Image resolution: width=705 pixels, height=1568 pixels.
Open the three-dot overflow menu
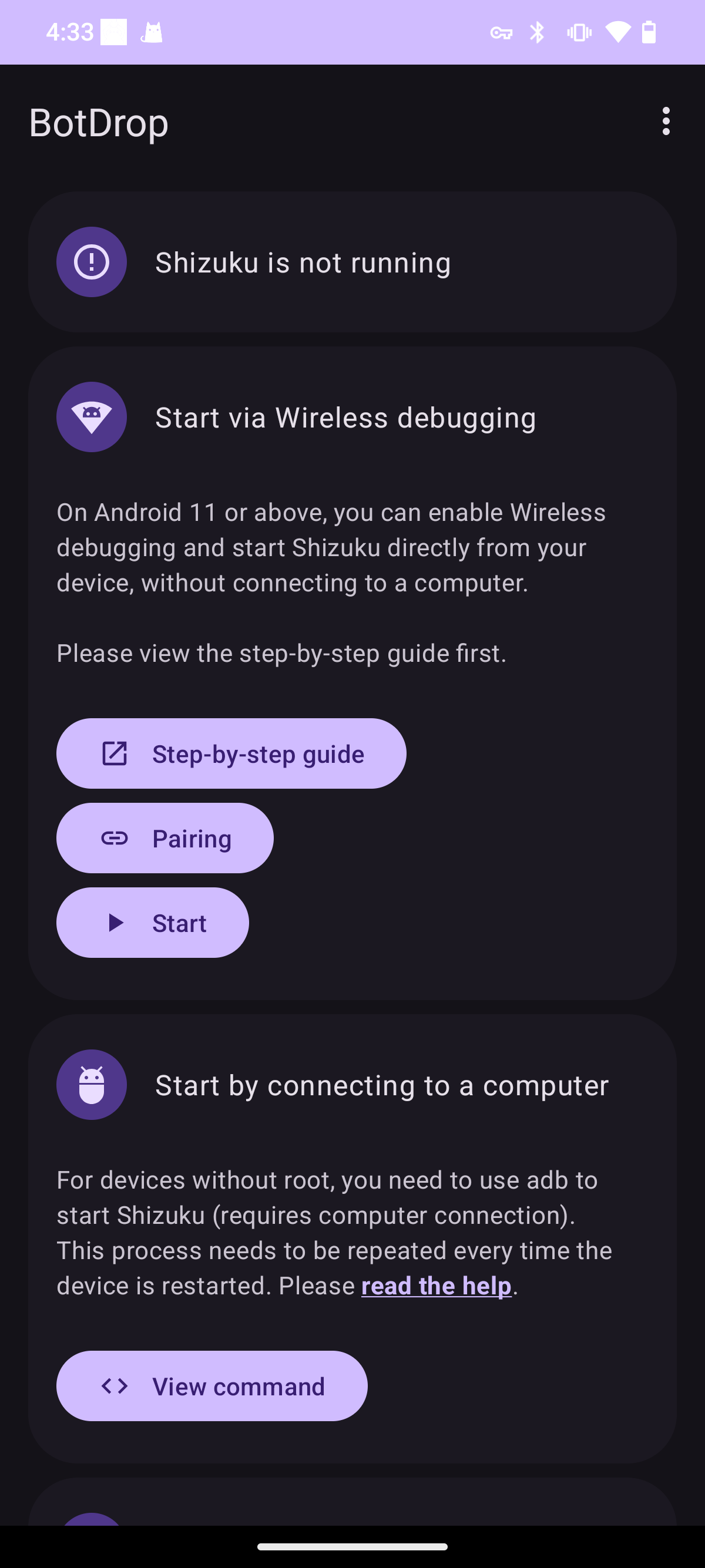click(666, 122)
